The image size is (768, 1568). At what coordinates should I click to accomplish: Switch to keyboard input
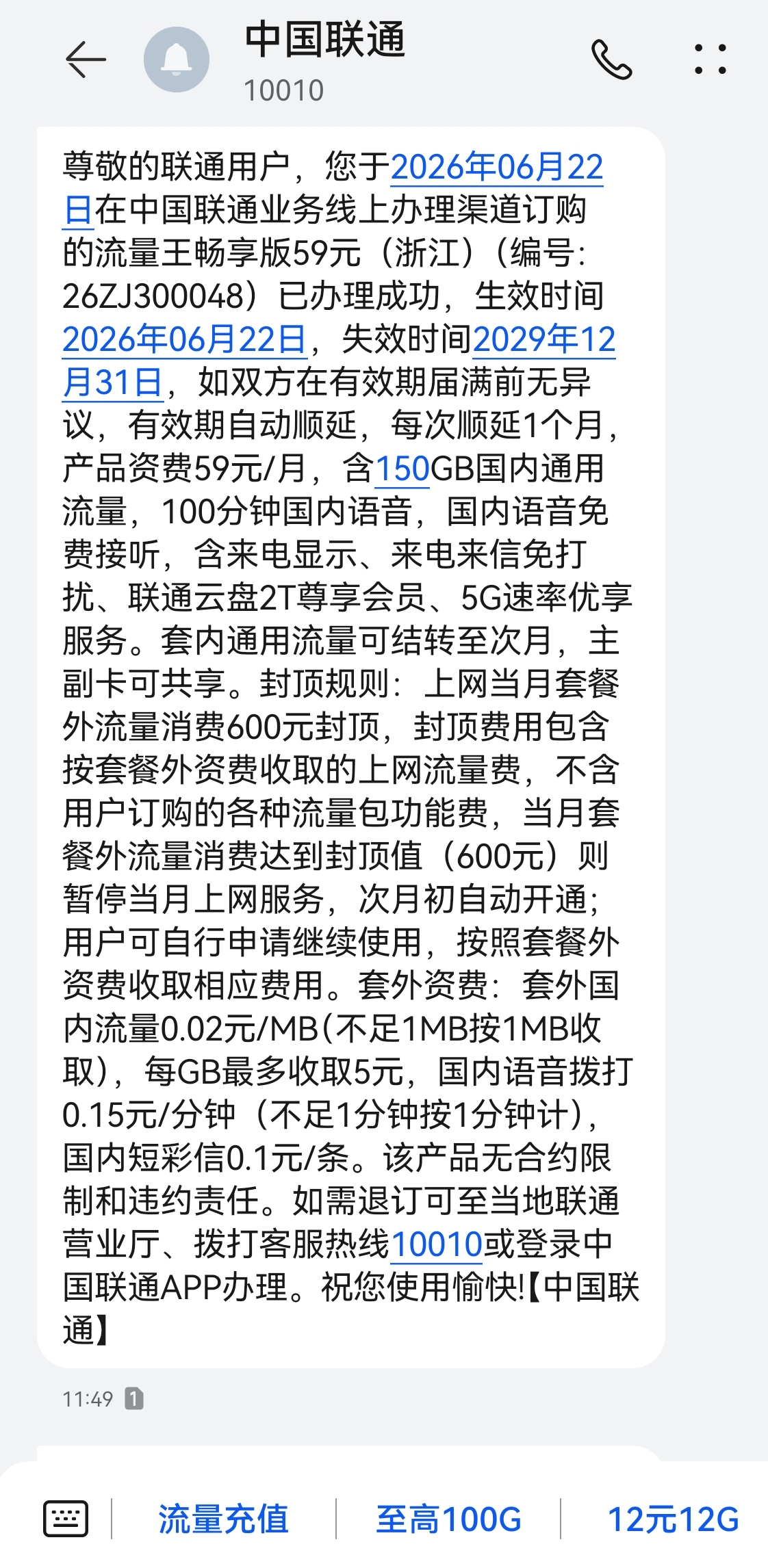pos(66,1519)
